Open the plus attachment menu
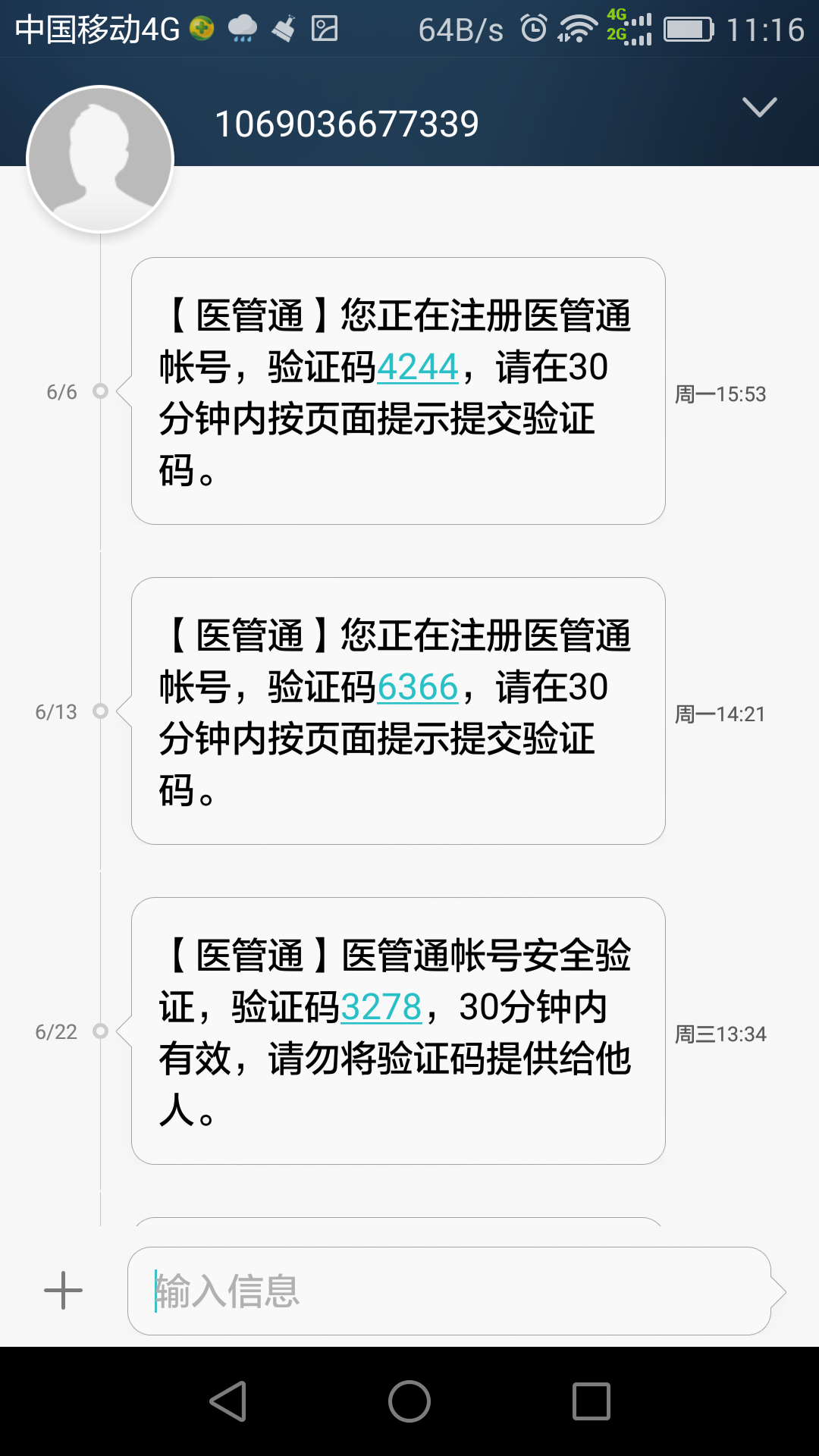819x1456 pixels. [x=64, y=1291]
